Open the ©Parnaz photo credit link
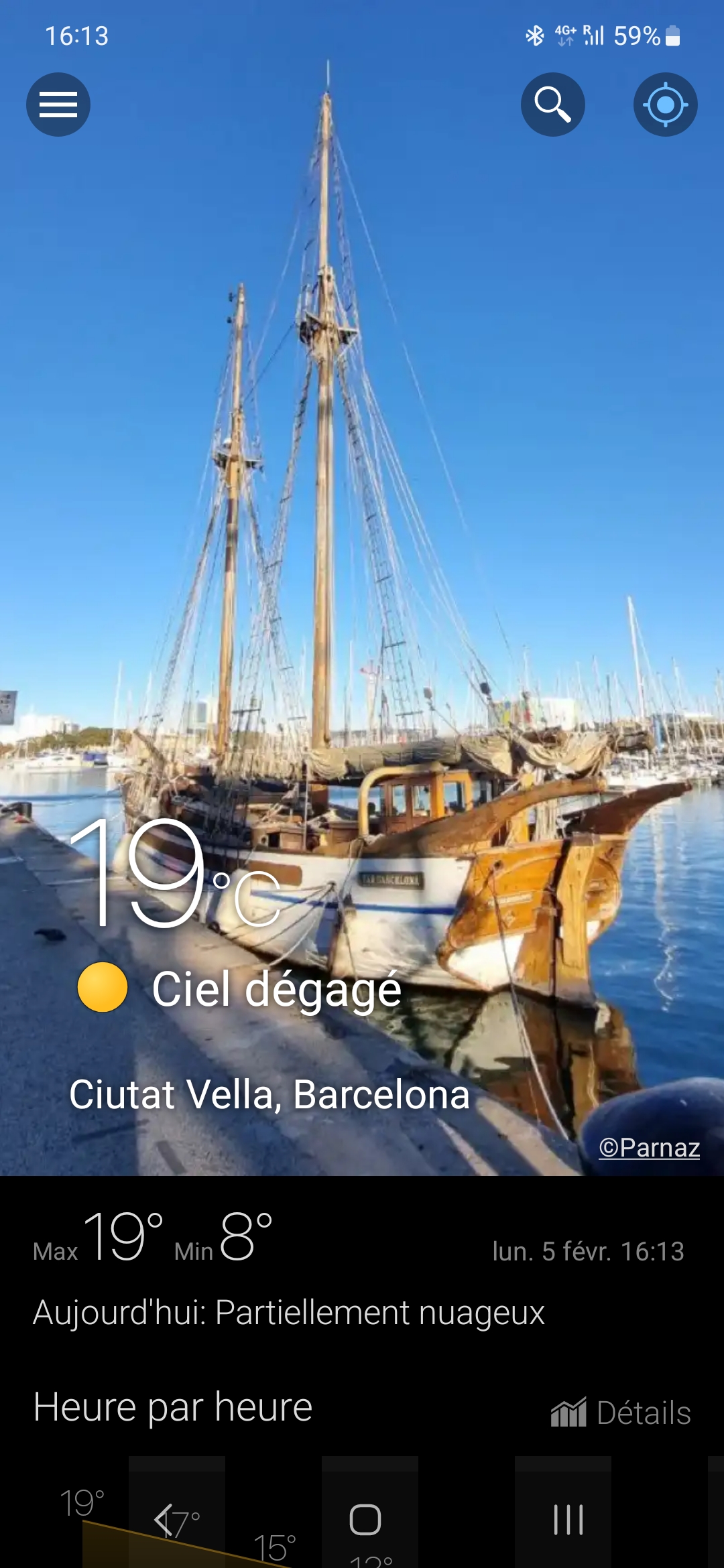The height and width of the screenshot is (1568, 724). click(649, 1147)
